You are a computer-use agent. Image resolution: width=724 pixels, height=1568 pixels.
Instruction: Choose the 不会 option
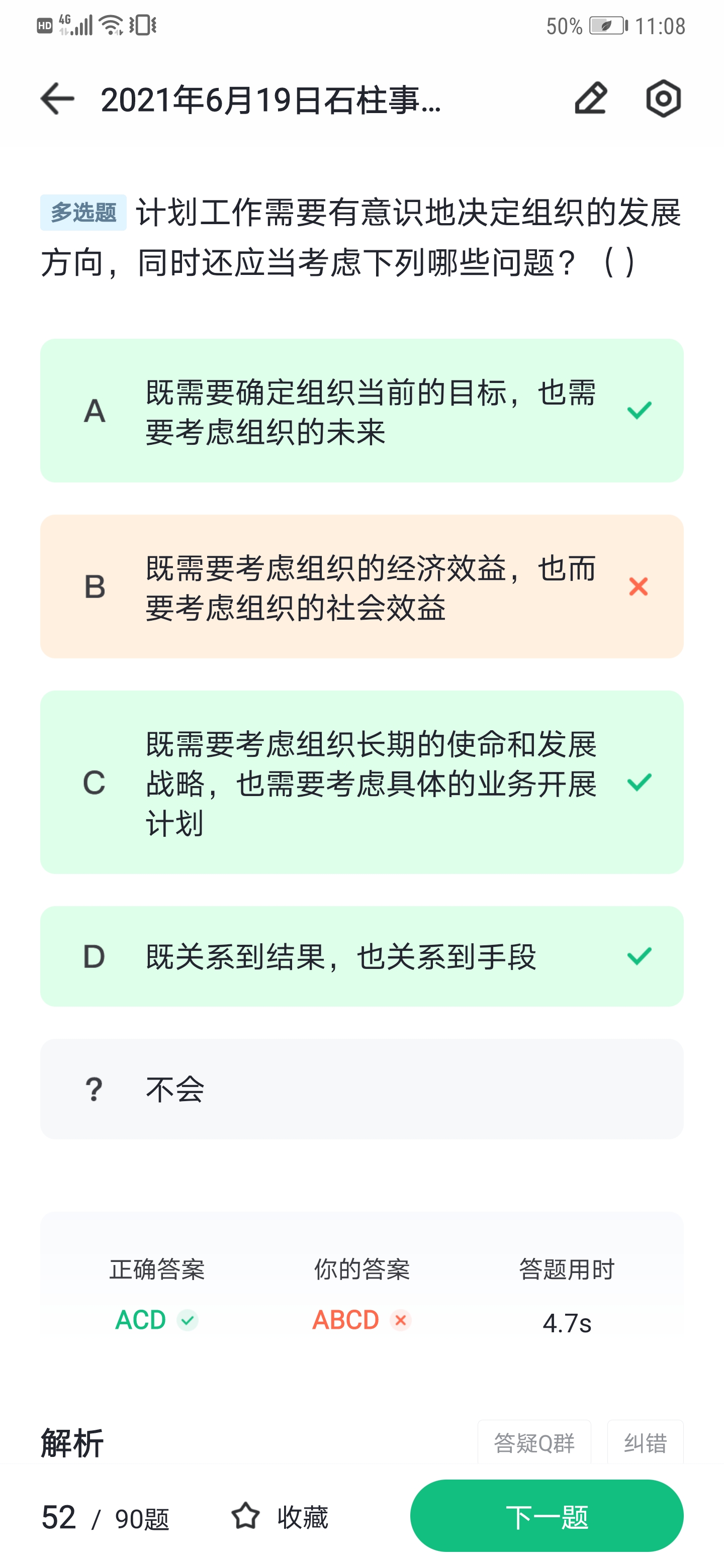361,1089
